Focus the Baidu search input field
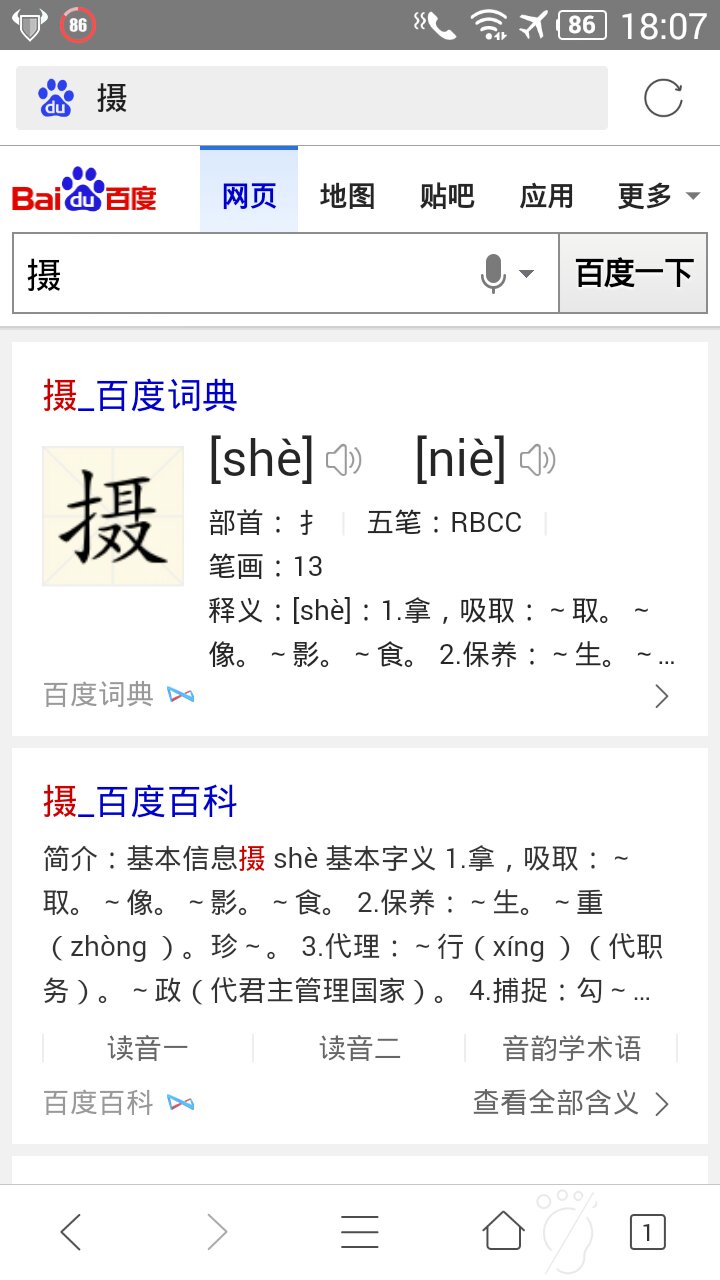This screenshot has height=1280, width=720. coord(240,274)
